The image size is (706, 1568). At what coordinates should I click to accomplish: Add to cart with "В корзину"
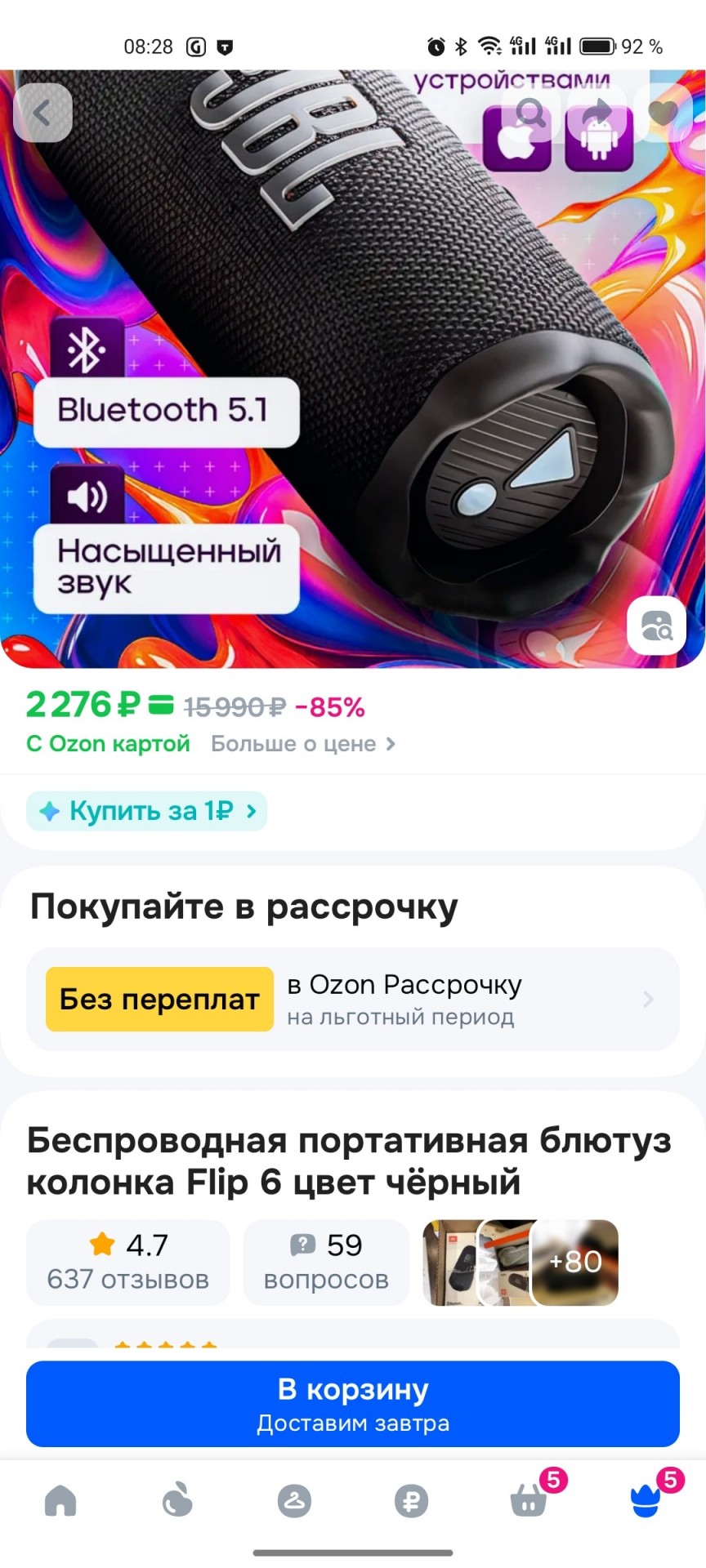click(353, 1403)
